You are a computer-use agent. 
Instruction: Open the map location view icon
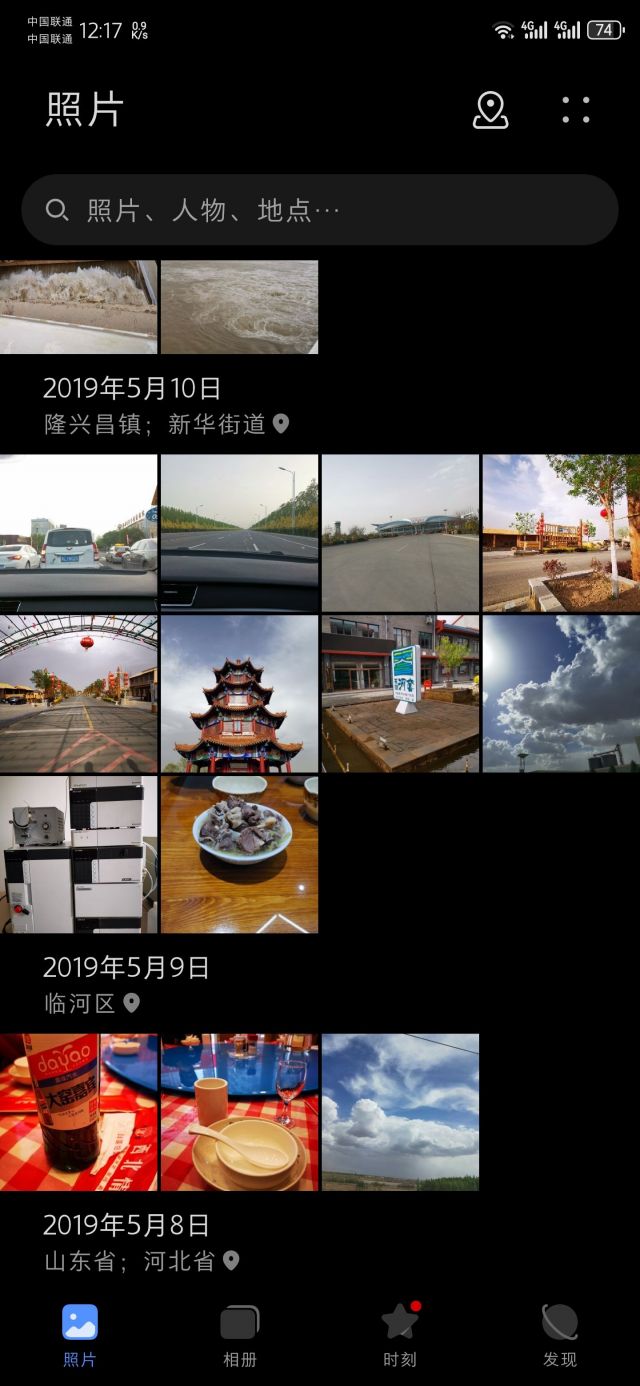pos(490,110)
